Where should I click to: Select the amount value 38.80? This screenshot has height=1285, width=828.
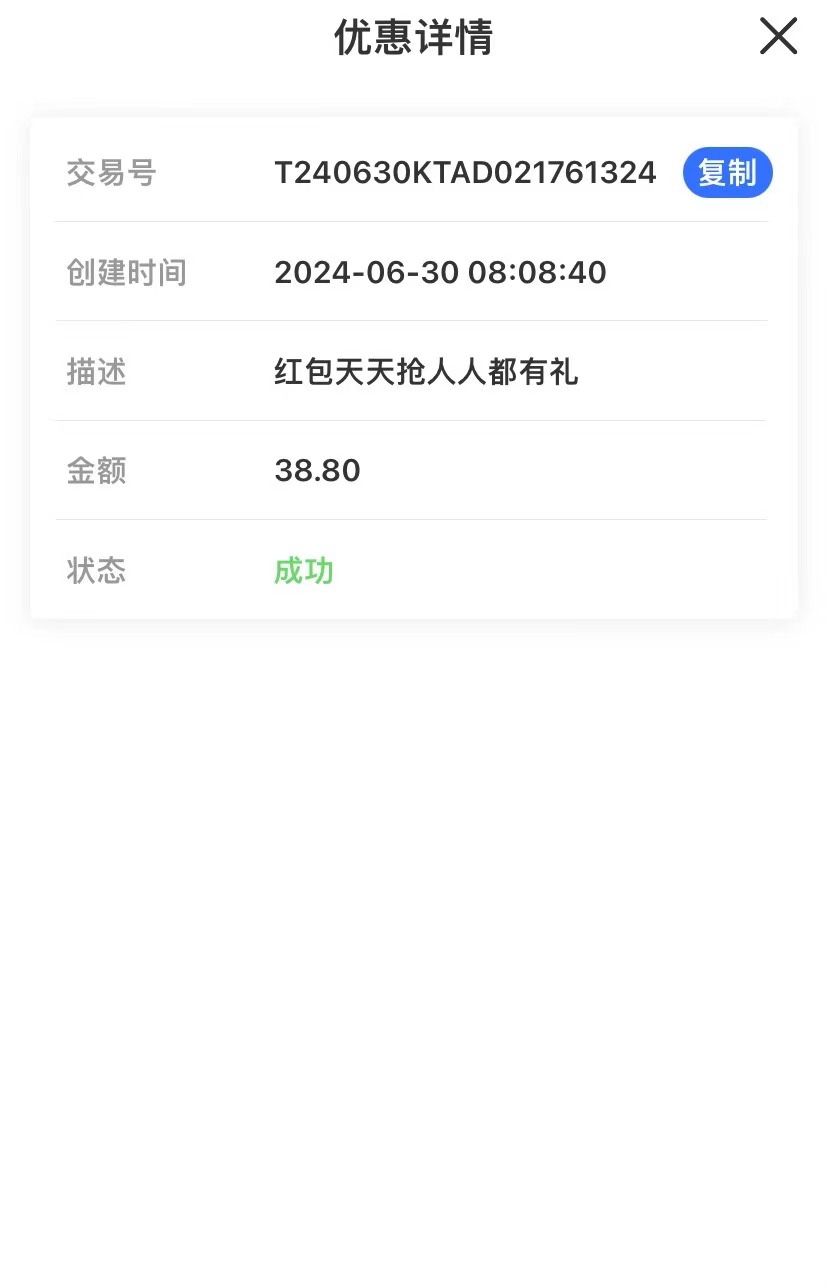(x=318, y=470)
